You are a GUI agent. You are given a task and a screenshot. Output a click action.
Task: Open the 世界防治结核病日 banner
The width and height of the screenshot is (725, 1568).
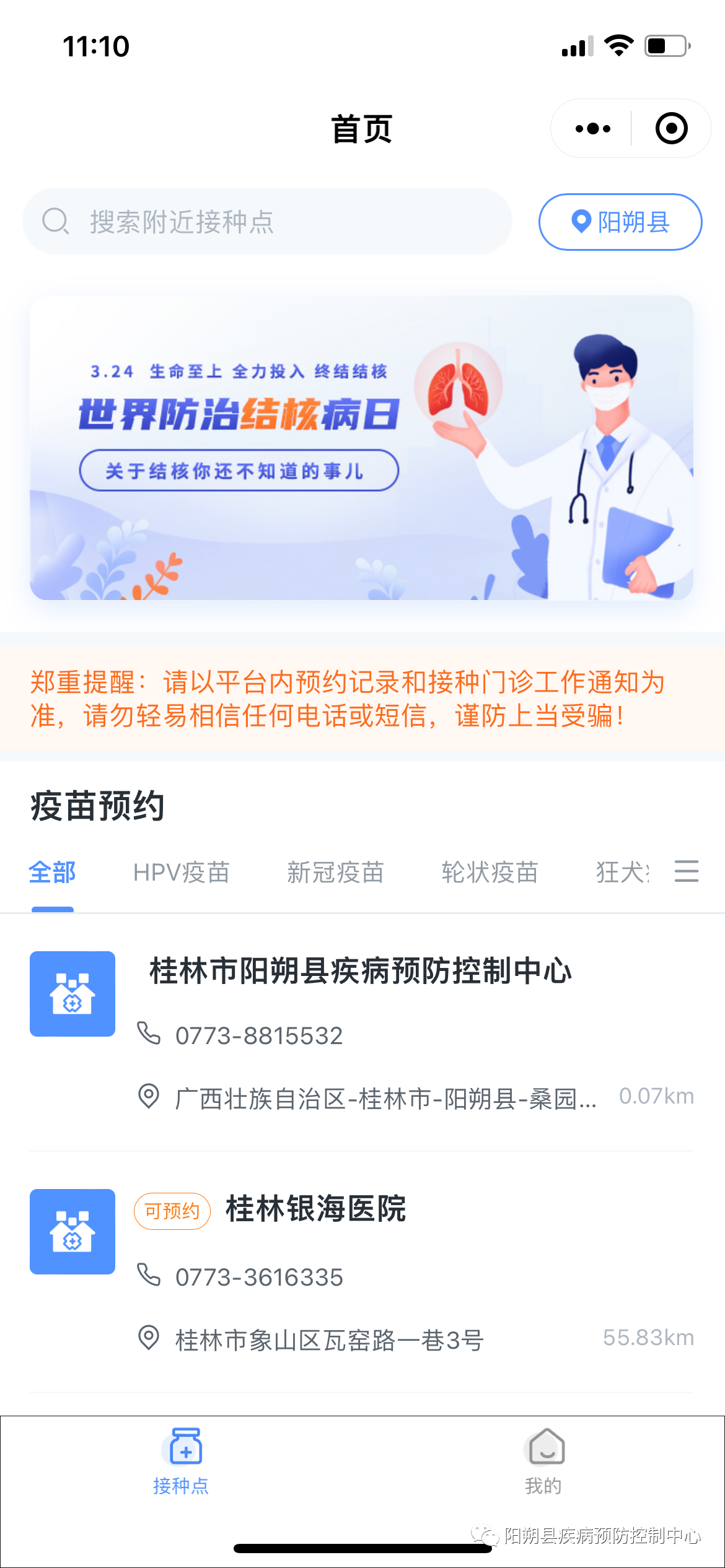tap(361, 447)
